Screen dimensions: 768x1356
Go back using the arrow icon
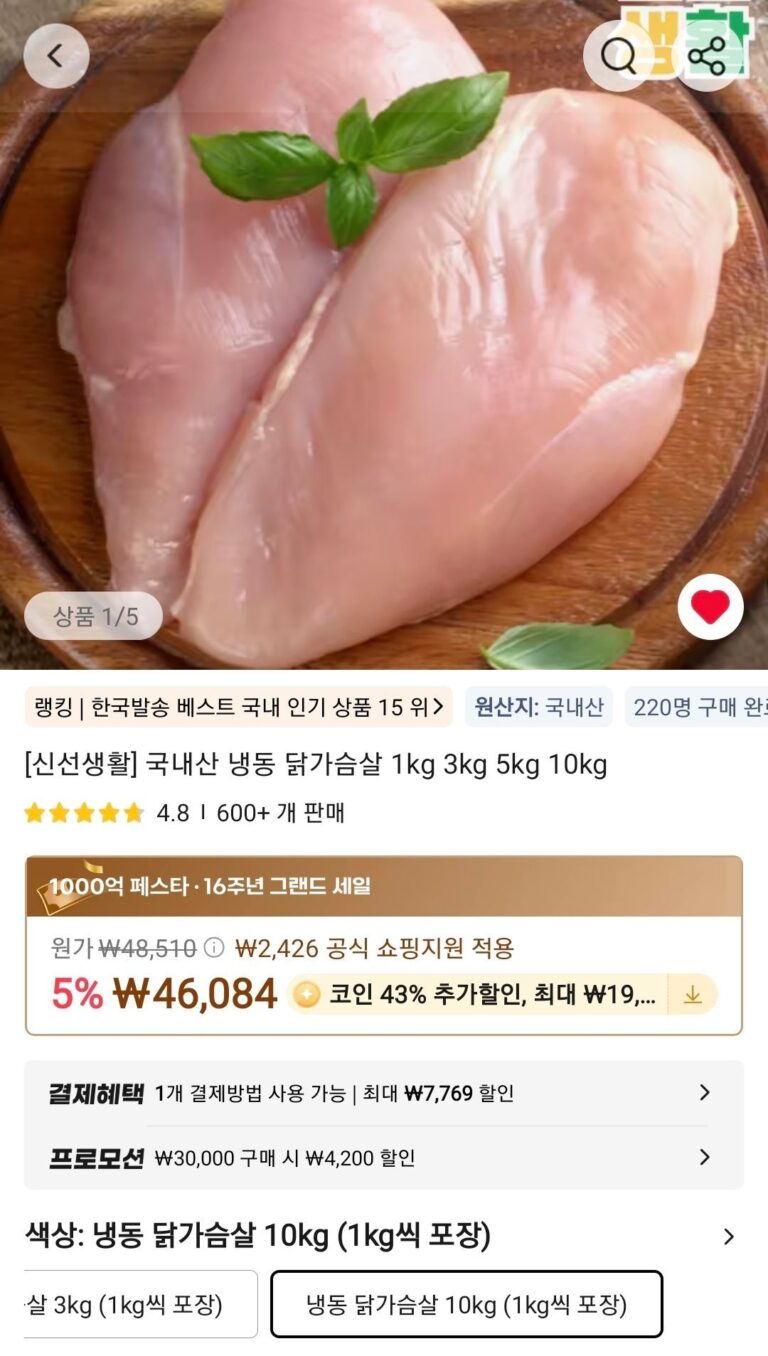pyautogui.click(x=56, y=56)
